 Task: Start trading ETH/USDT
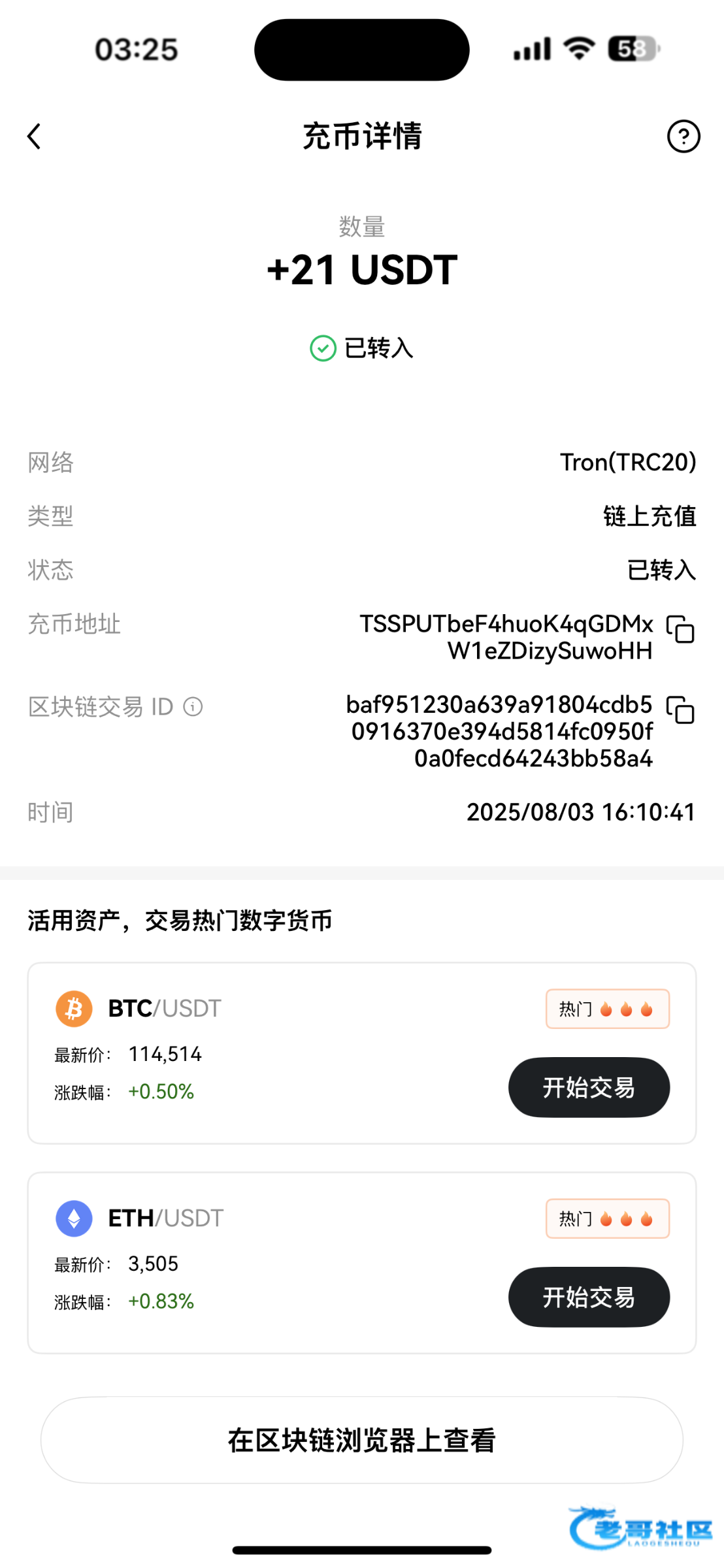click(589, 1297)
